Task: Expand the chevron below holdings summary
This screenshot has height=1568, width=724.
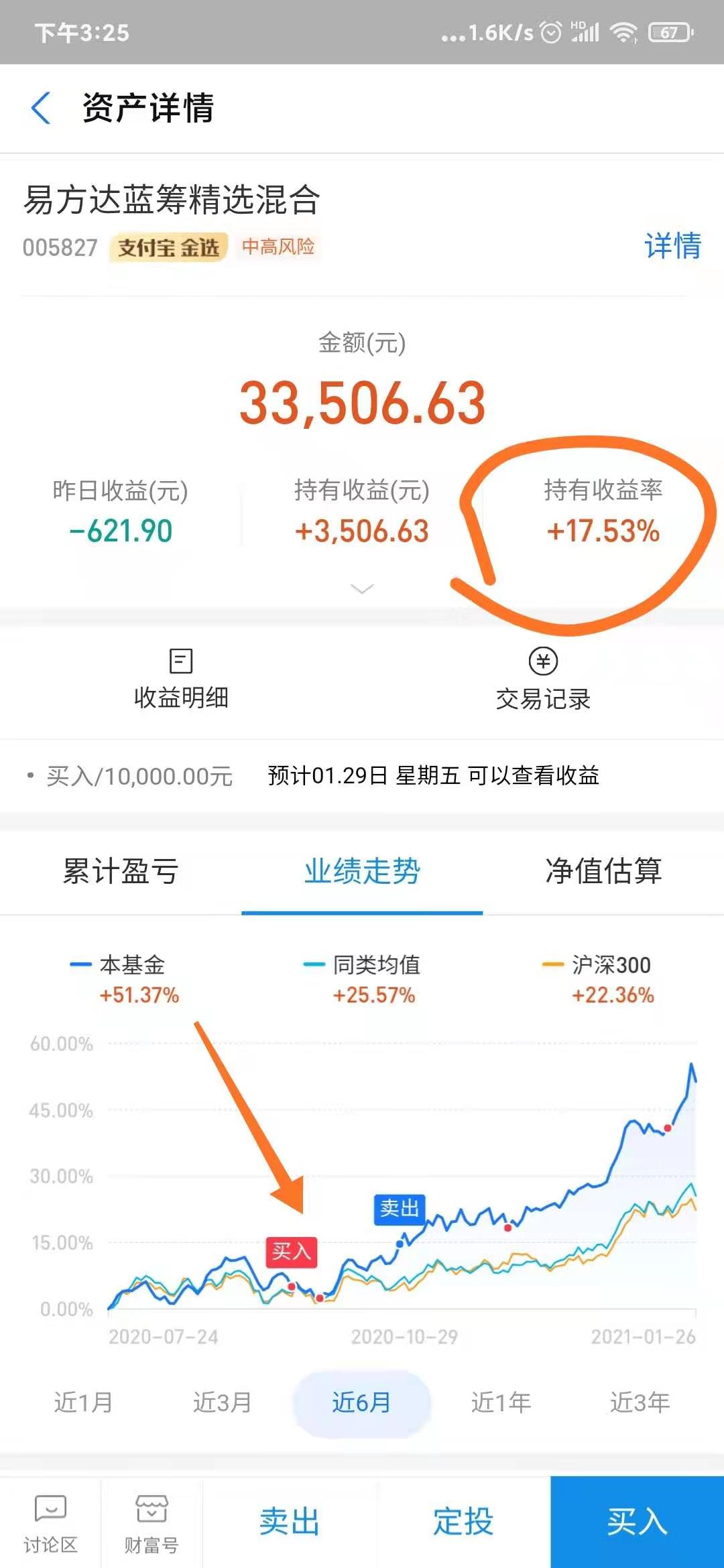Action: coord(361,589)
